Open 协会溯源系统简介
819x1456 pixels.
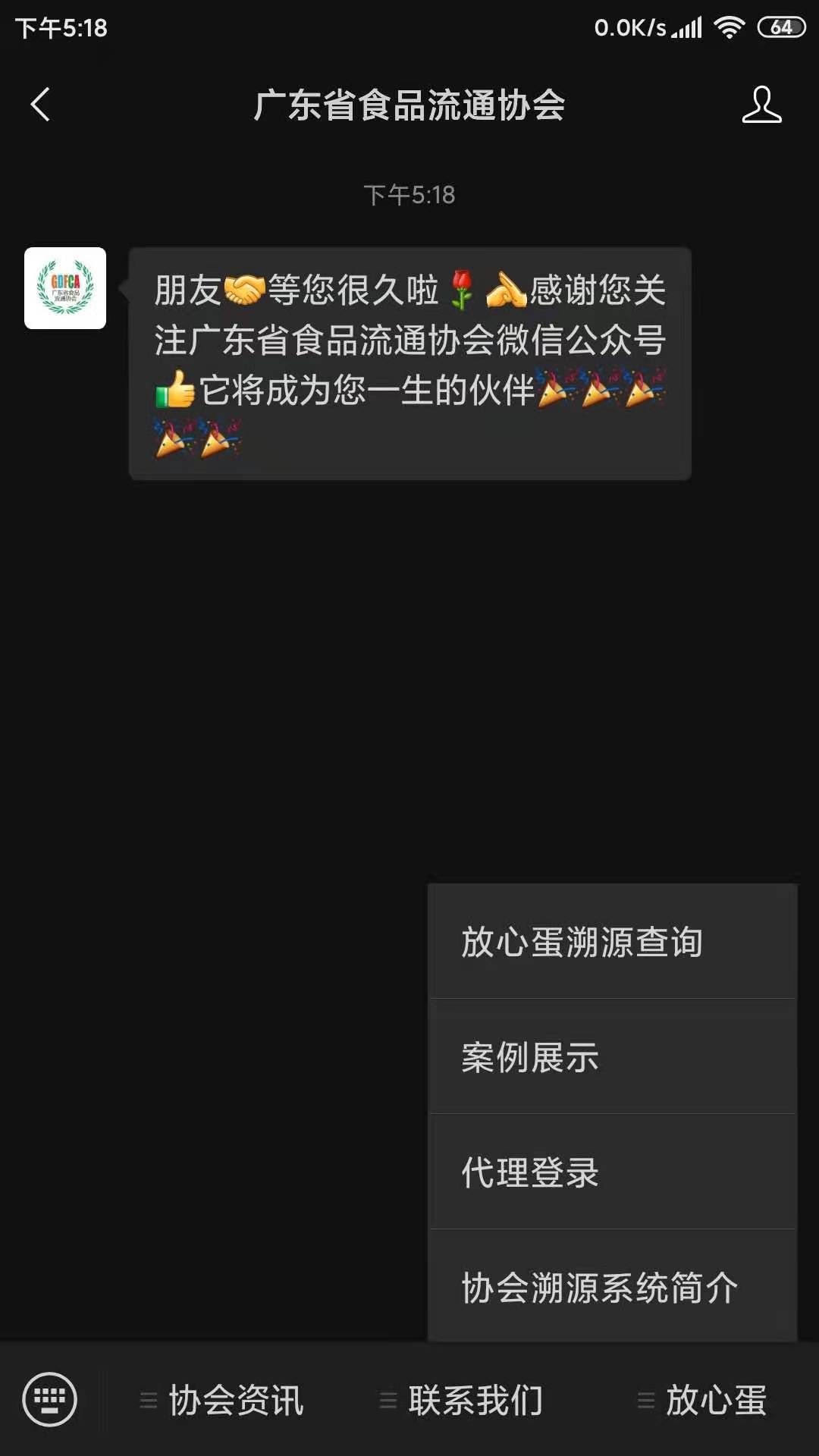(x=613, y=1287)
